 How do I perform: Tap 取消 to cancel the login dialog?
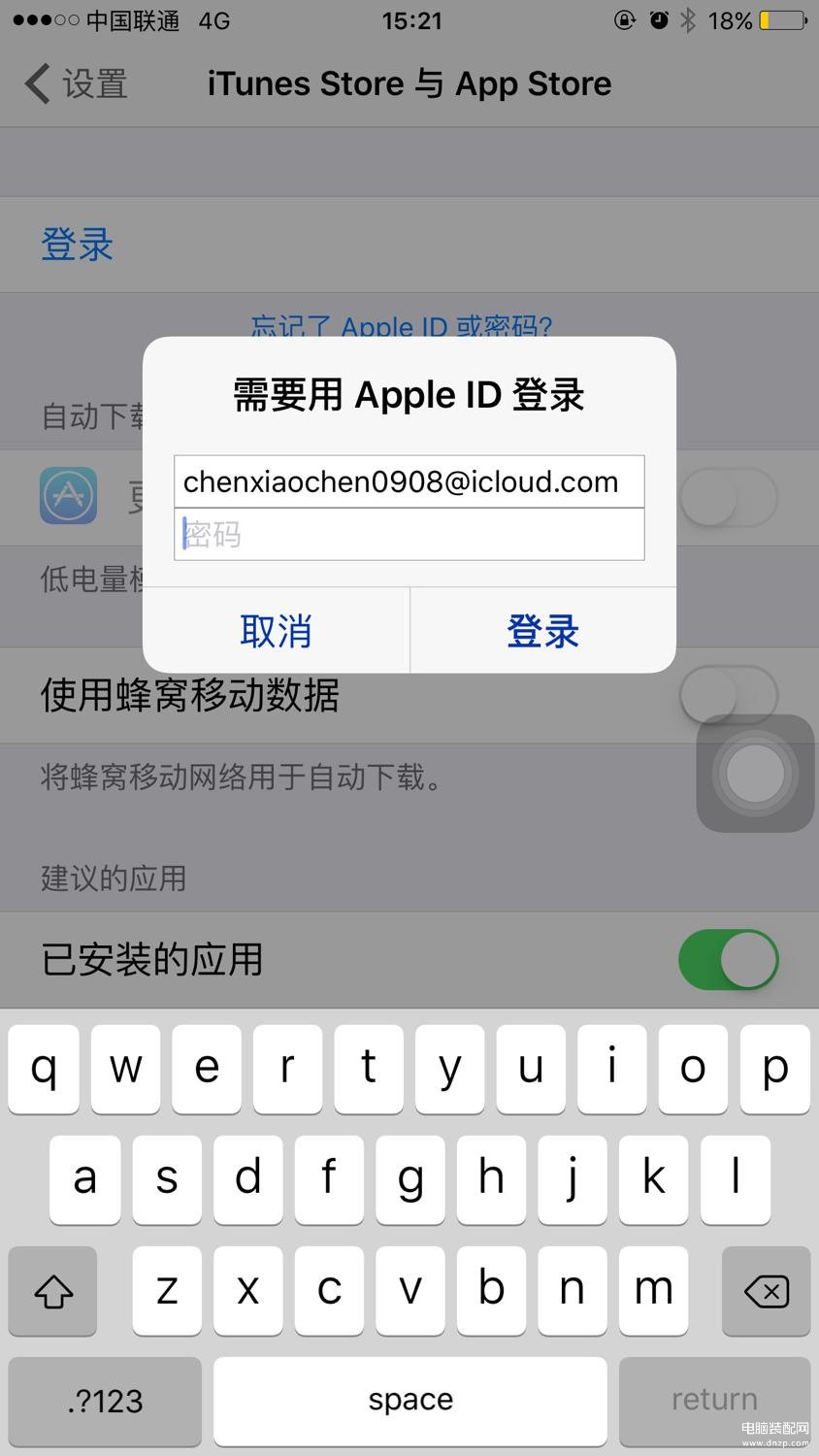click(x=277, y=631)
